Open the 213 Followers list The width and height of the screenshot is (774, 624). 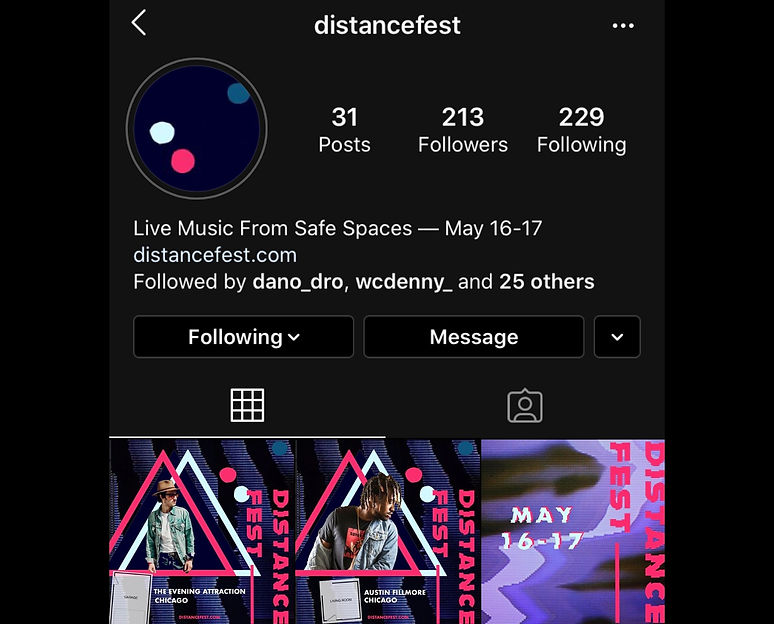(462, 130)
